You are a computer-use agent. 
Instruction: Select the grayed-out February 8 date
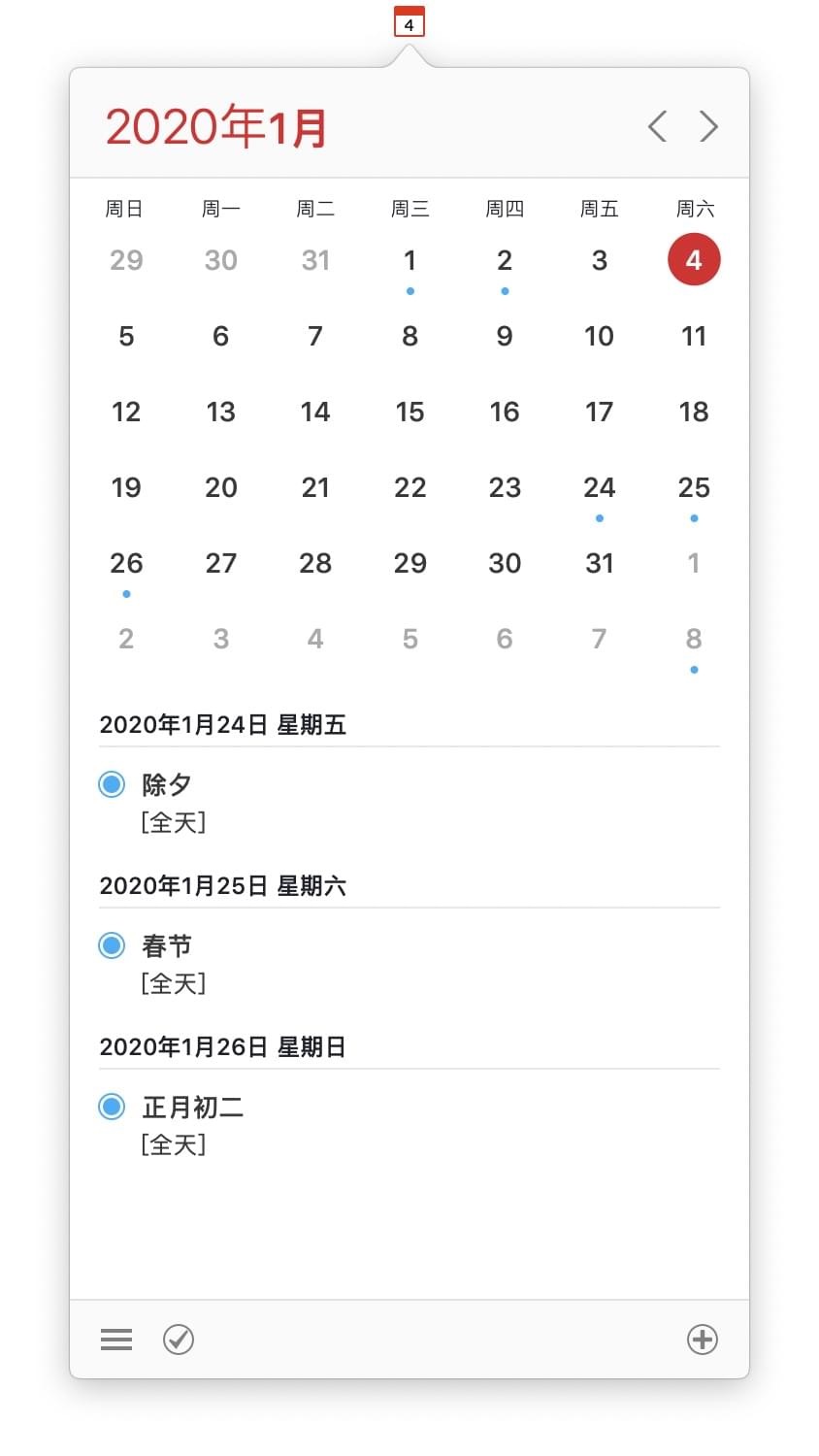(x=693, y=638)
